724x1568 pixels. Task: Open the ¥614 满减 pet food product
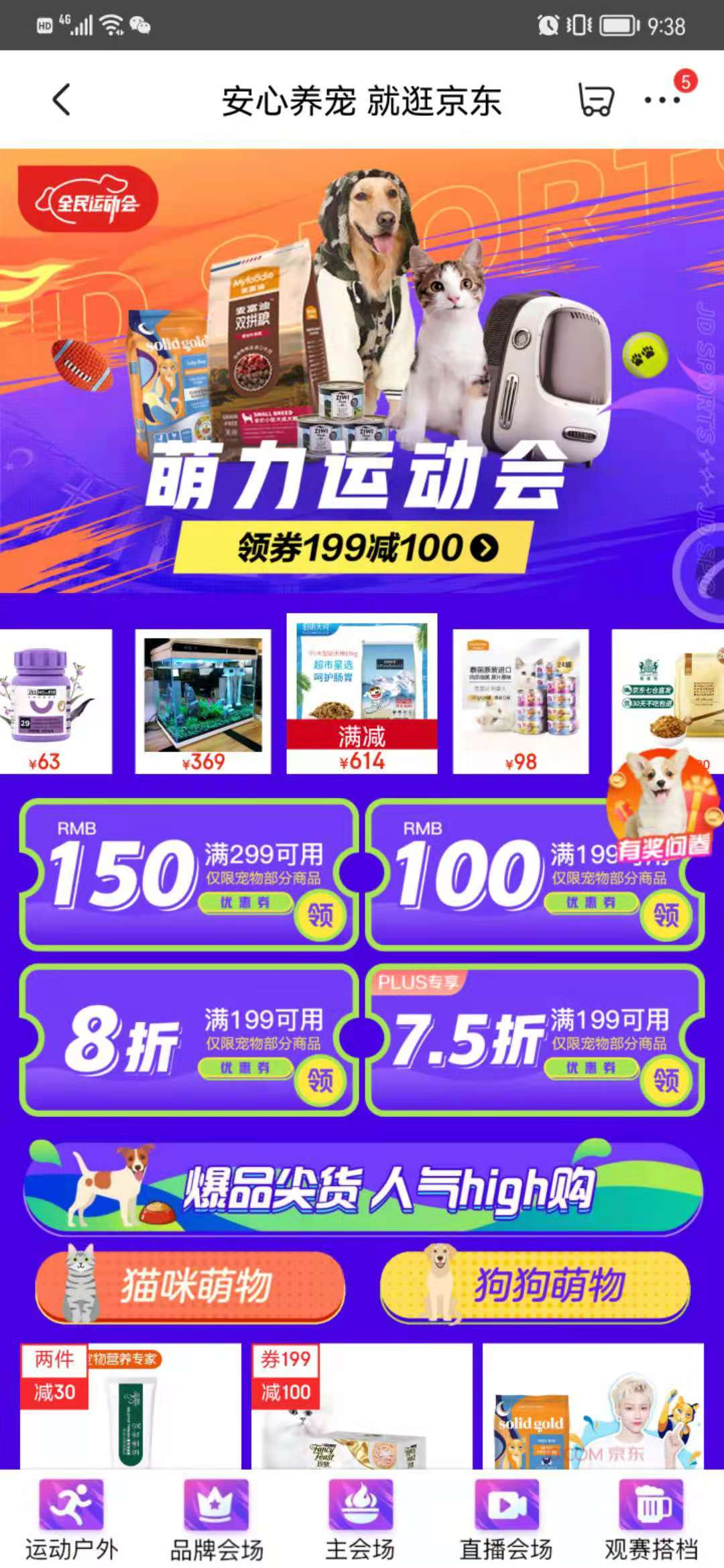362,694
